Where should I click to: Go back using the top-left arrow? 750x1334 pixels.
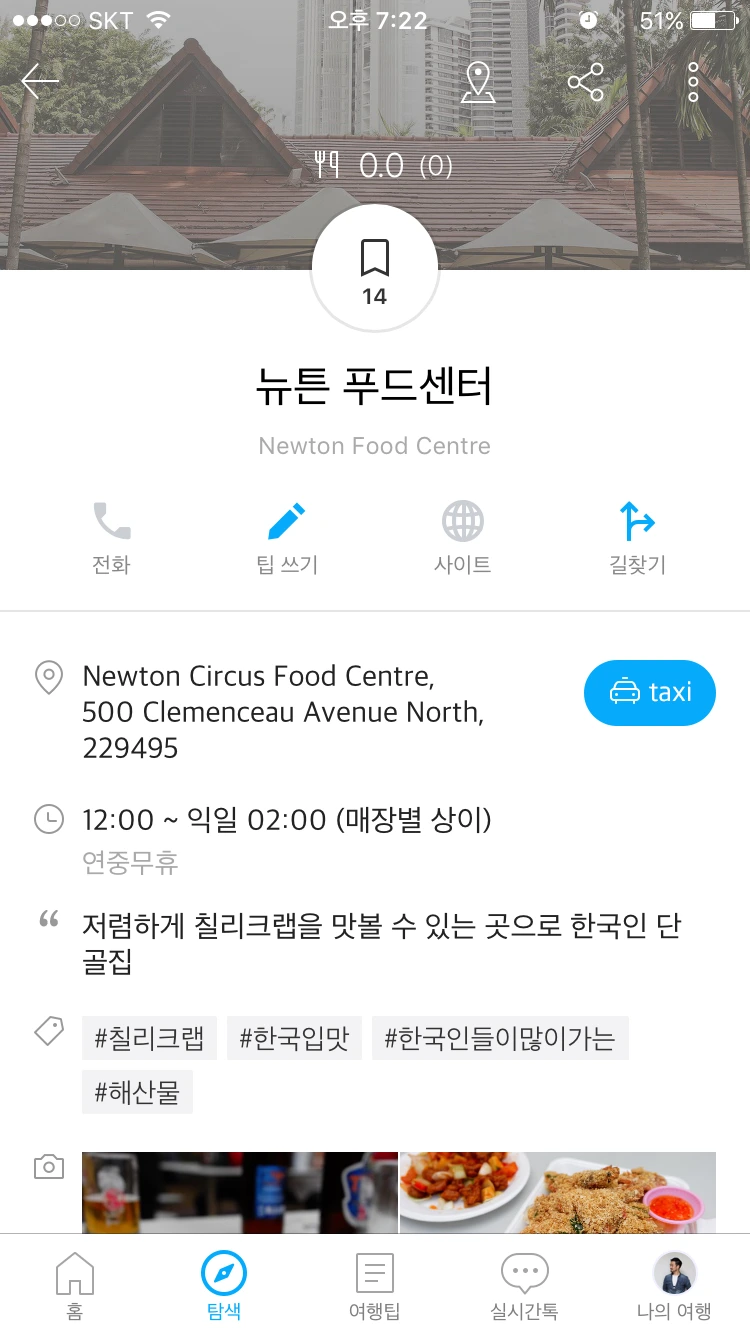(x=40, y=82)
